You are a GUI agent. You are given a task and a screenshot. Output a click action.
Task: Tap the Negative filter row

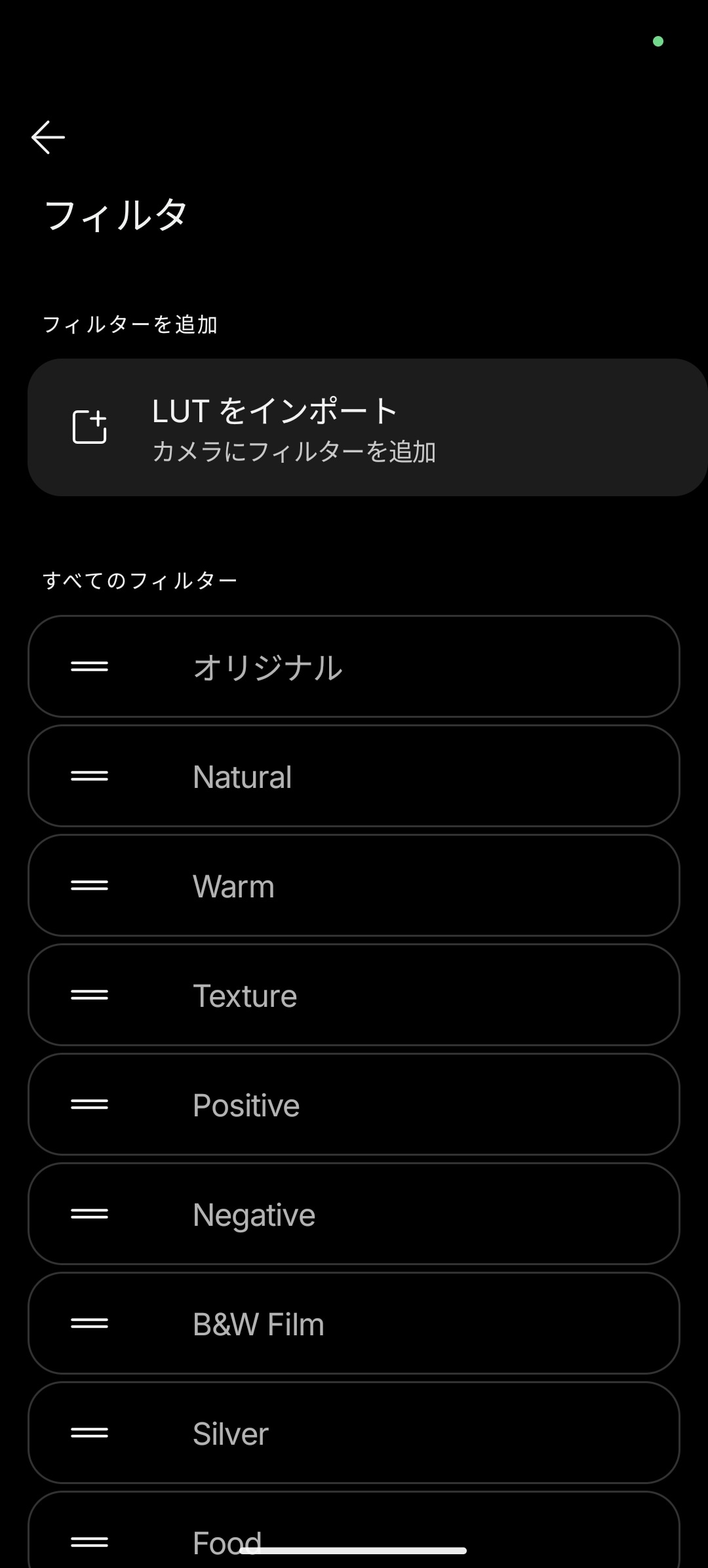click(x=354, y=1214)
